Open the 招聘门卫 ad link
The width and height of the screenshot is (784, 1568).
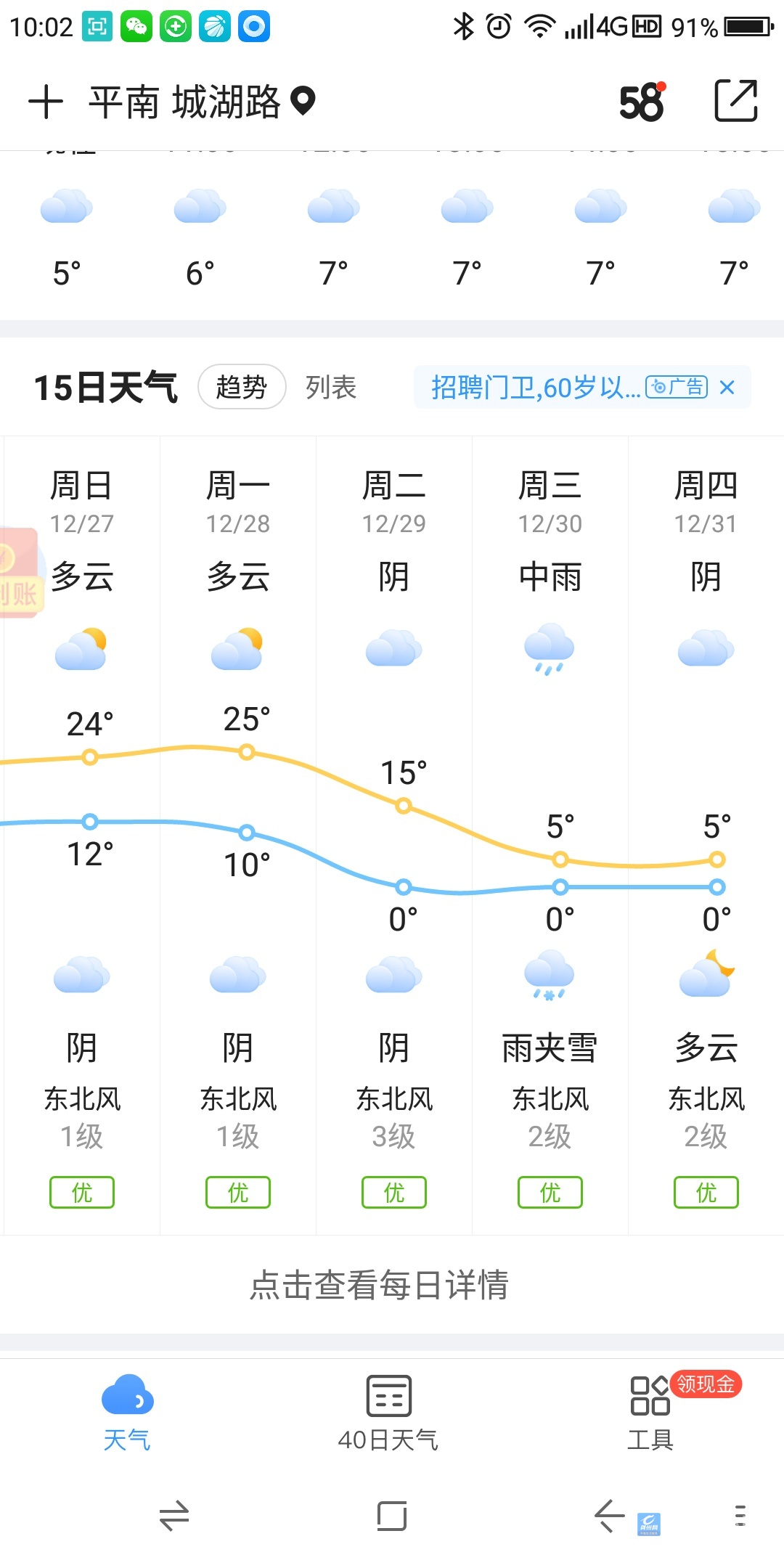pyautogui.click(x=534, y=388)
